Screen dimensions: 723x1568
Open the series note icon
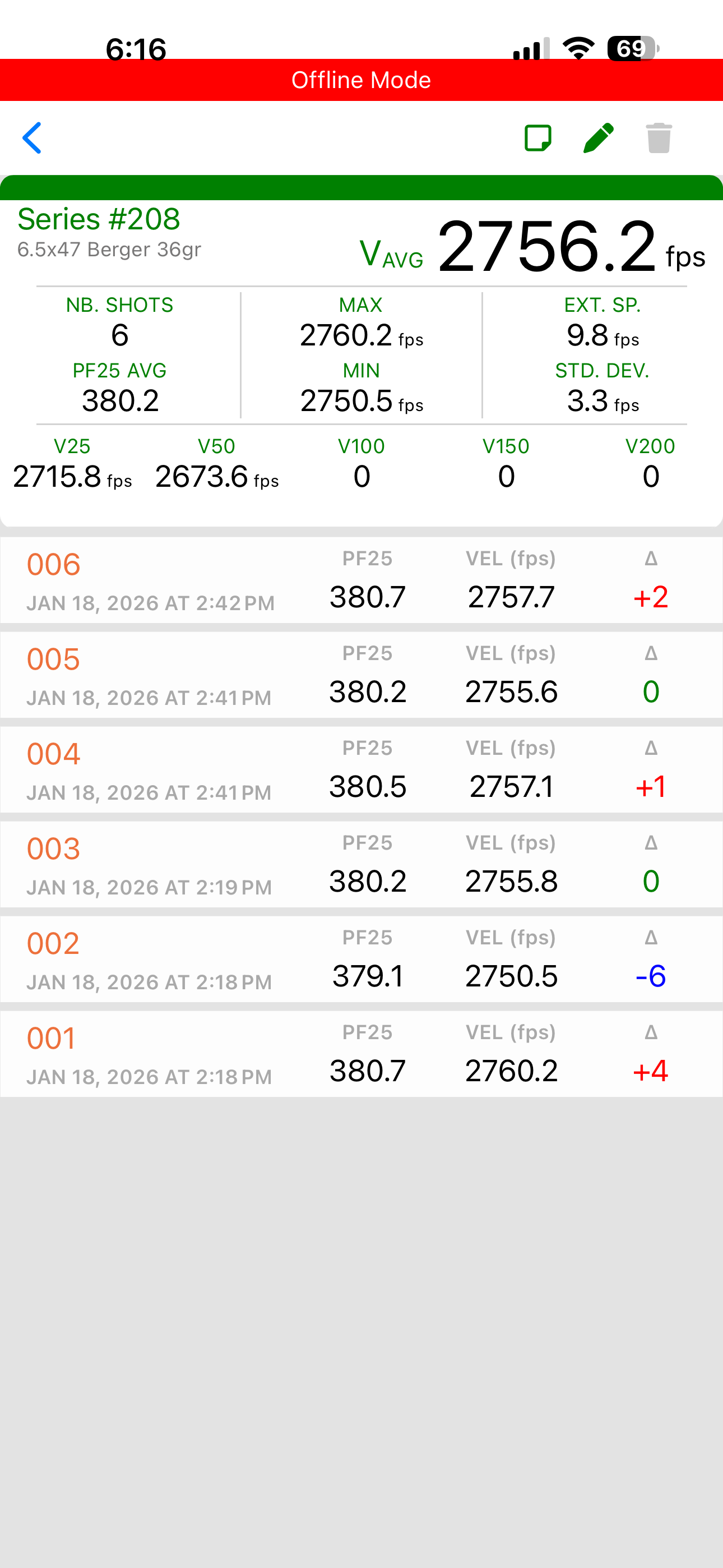tap(537, 138)
